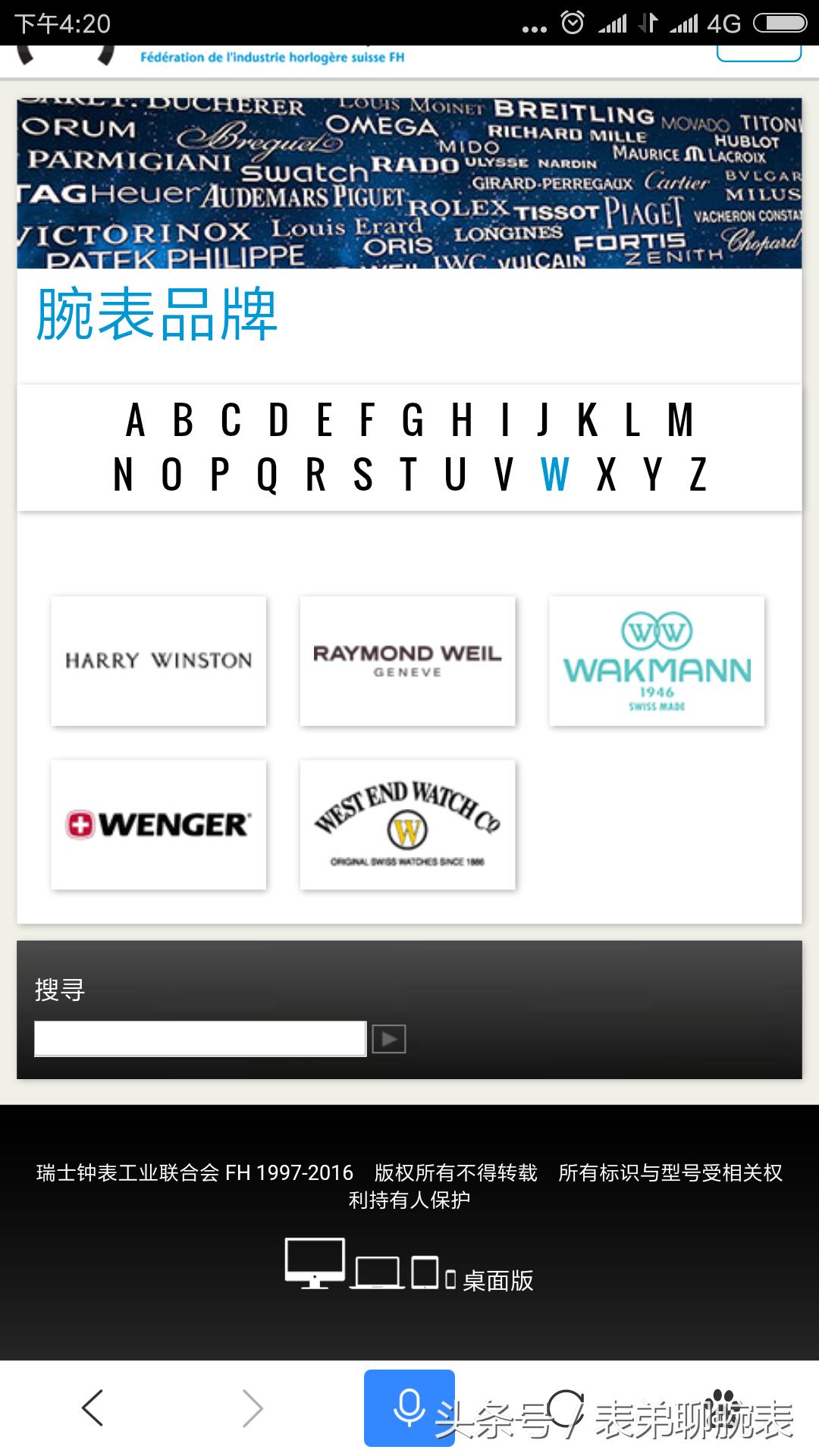819x1456 pixels.
Task: Select letter R in alphabet index
Action: 315,475
